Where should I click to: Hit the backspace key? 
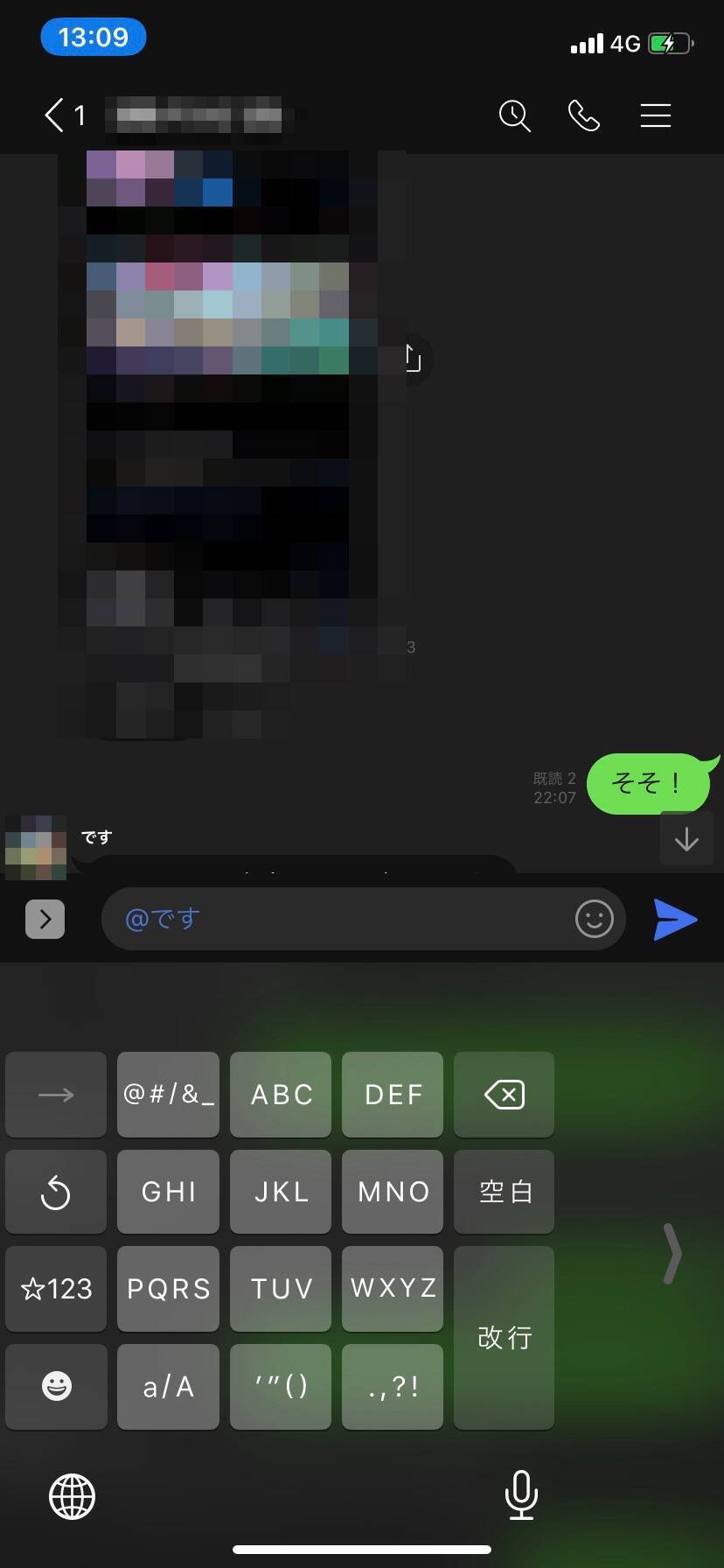coord(504,1095)
